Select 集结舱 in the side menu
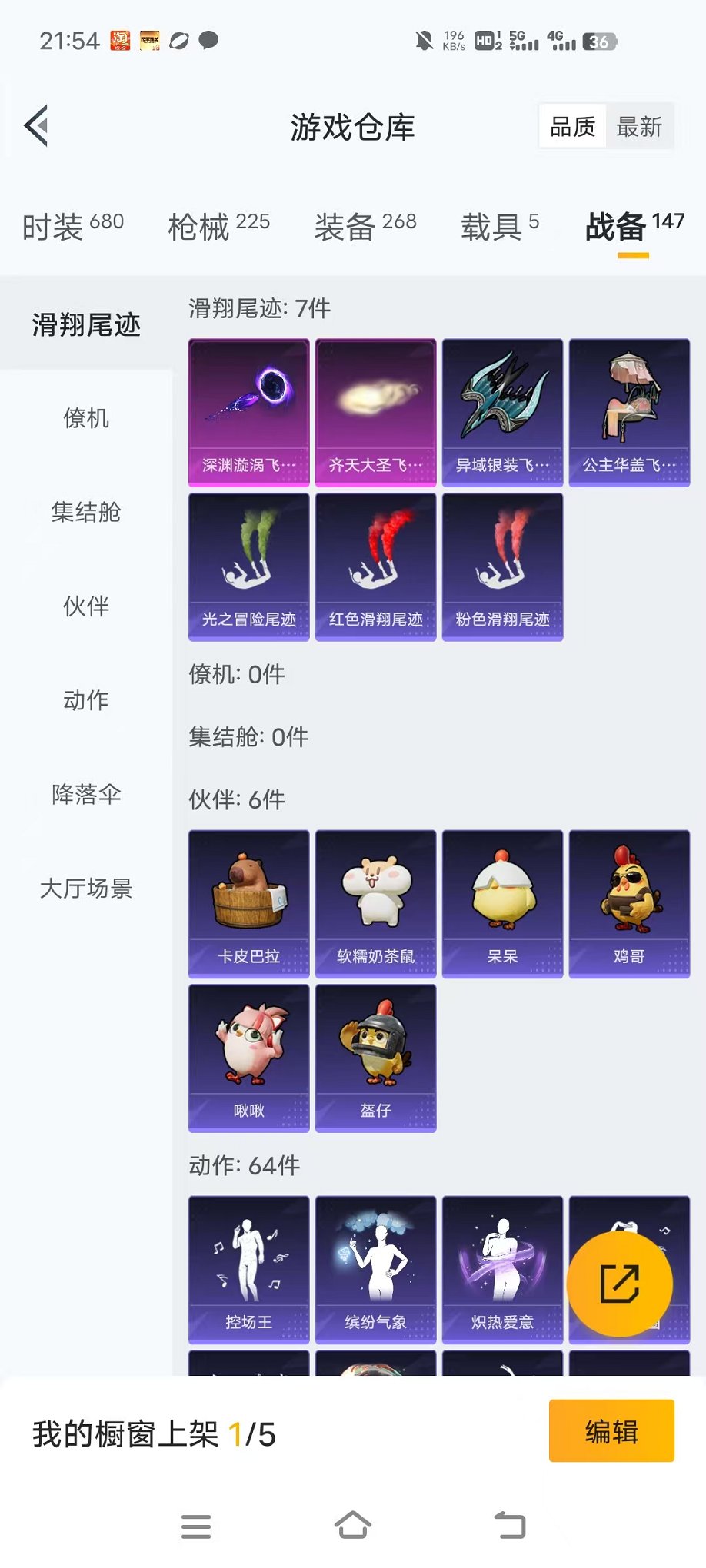706x1568 pixels. pos(86,513)
